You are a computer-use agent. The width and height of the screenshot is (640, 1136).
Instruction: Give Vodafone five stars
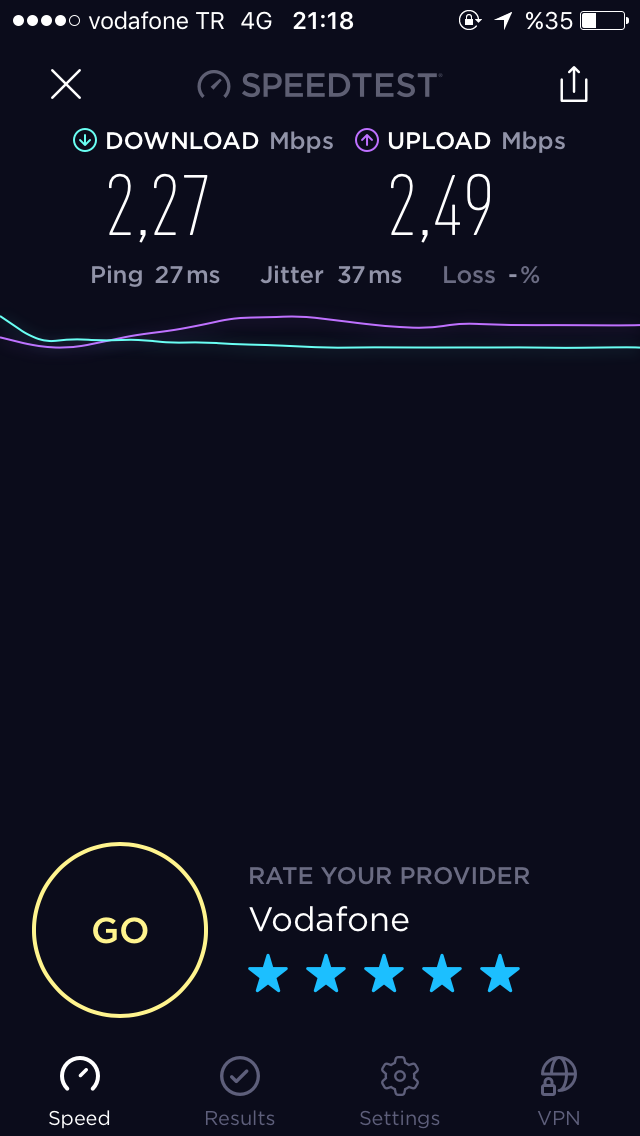click(500, 973)
